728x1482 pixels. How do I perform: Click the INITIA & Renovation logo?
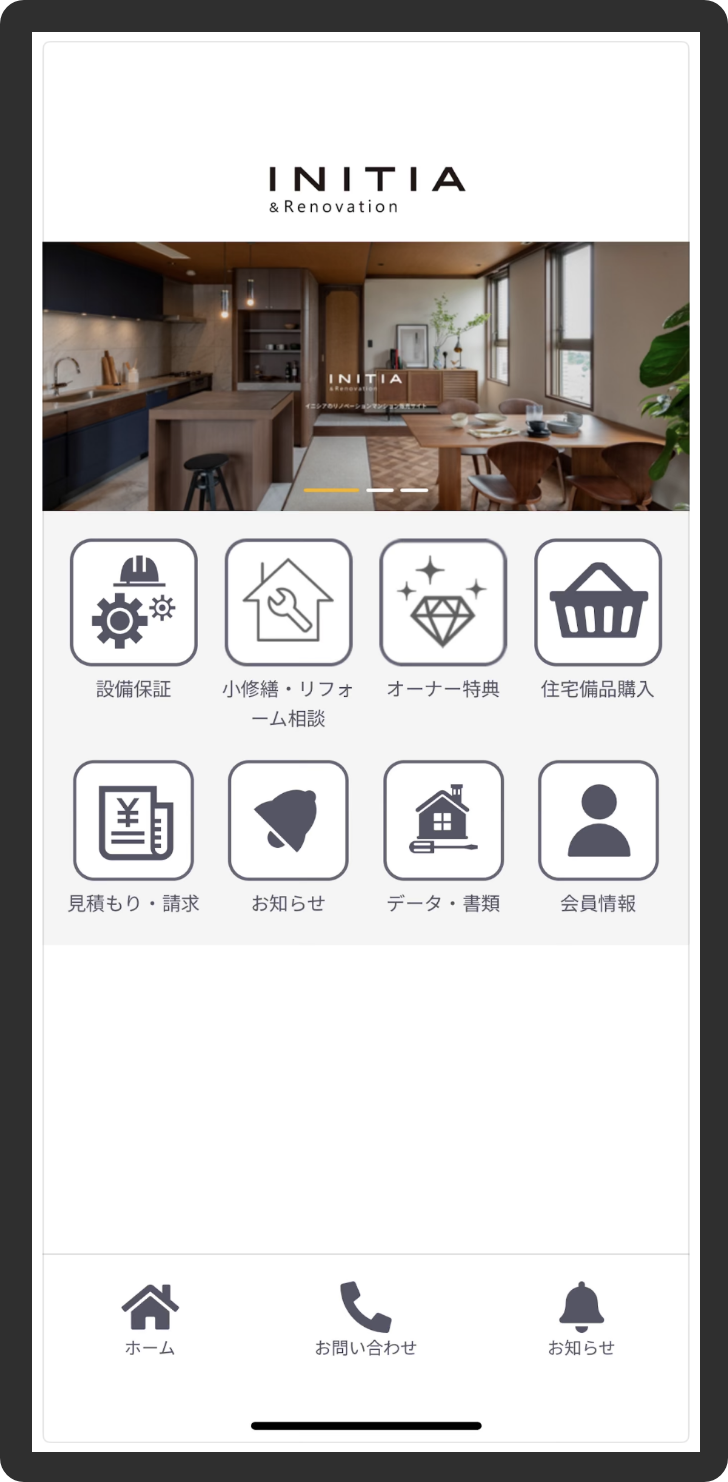(364, 190)
